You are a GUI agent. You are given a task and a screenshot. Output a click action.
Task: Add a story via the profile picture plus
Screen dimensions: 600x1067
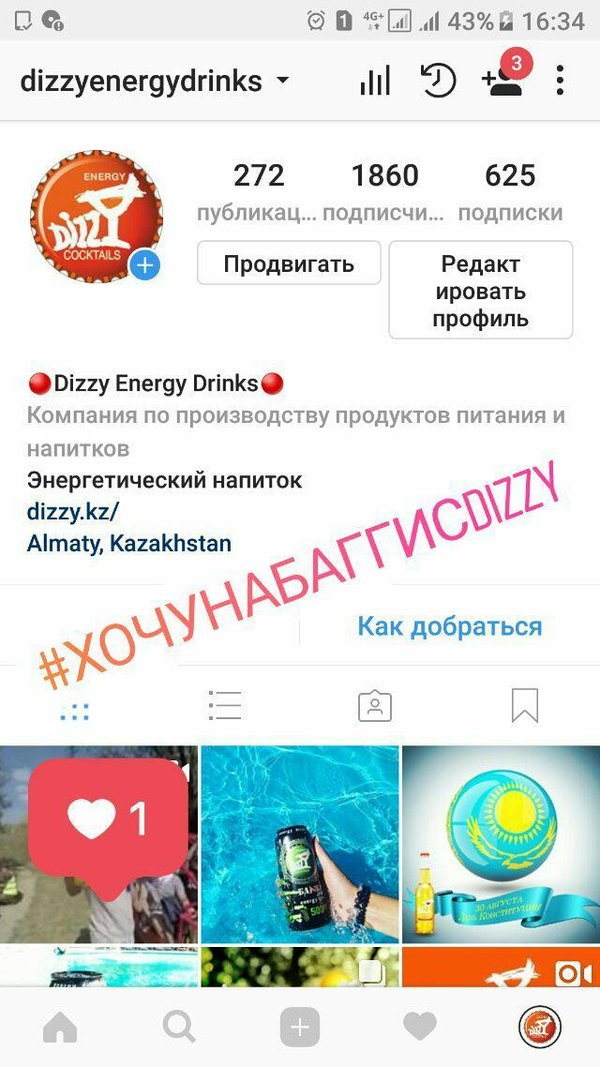tap(145, 265)
